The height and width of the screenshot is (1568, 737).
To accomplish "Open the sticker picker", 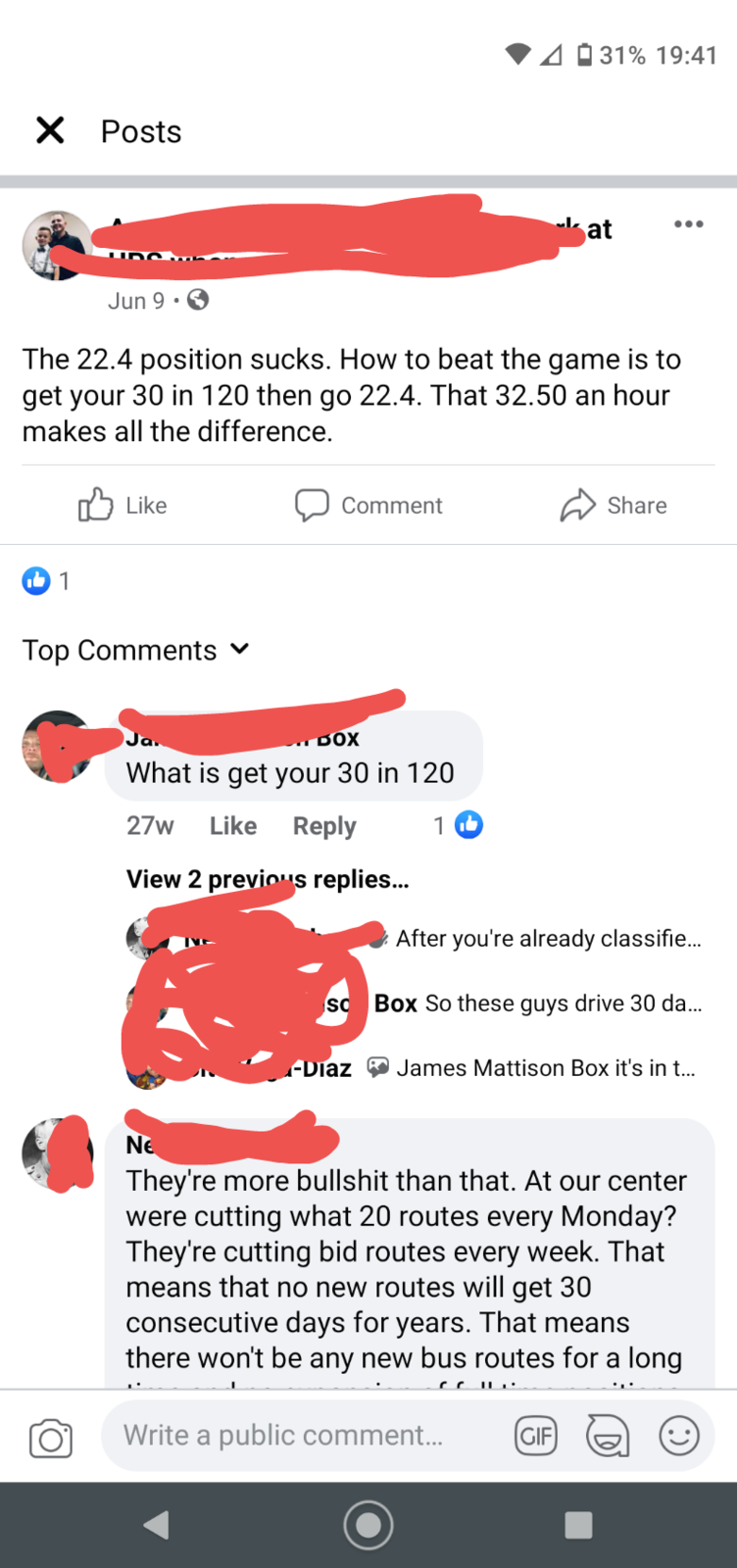I will pyautogui.click(x=608, y=1437).
